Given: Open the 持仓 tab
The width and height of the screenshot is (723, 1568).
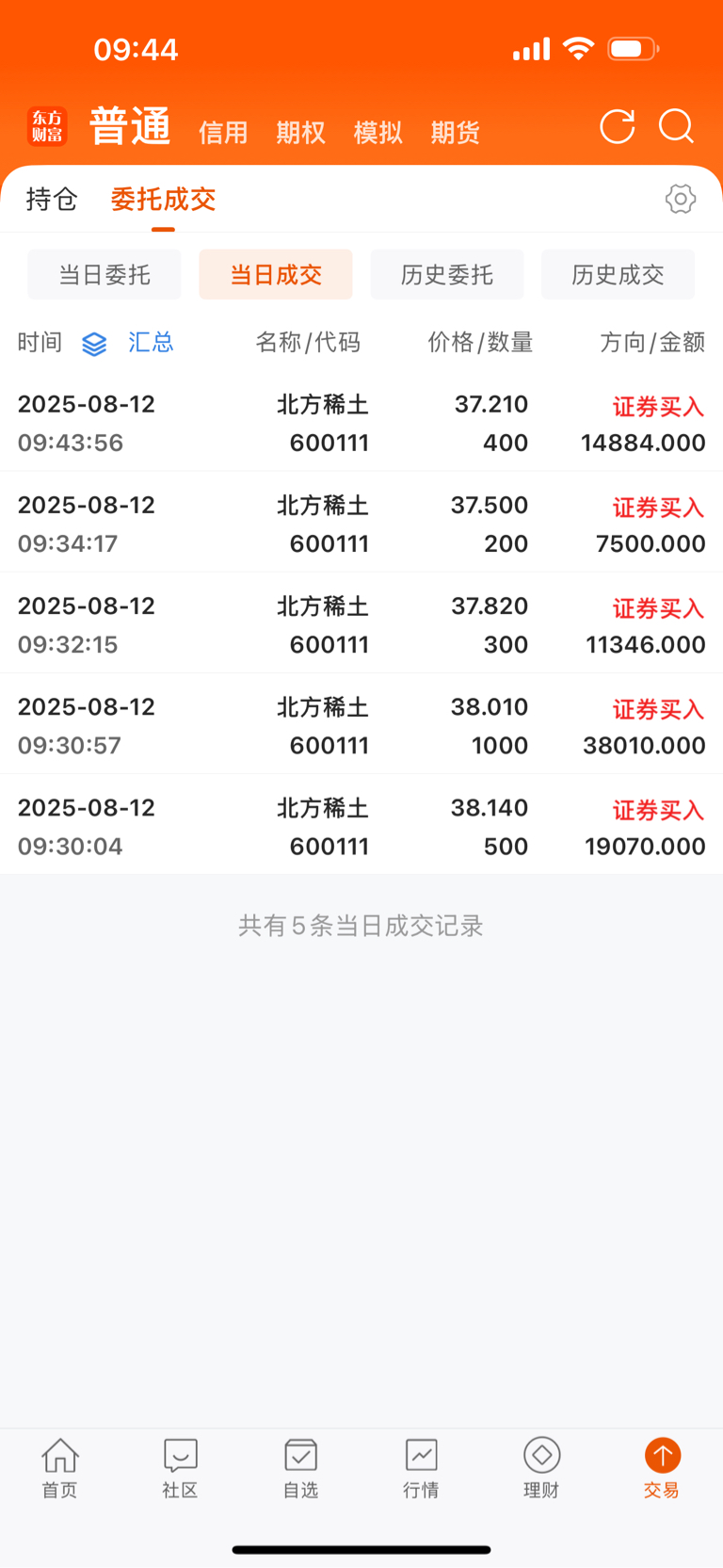Looking at the screenshot, I should click(x=52, y=199).
